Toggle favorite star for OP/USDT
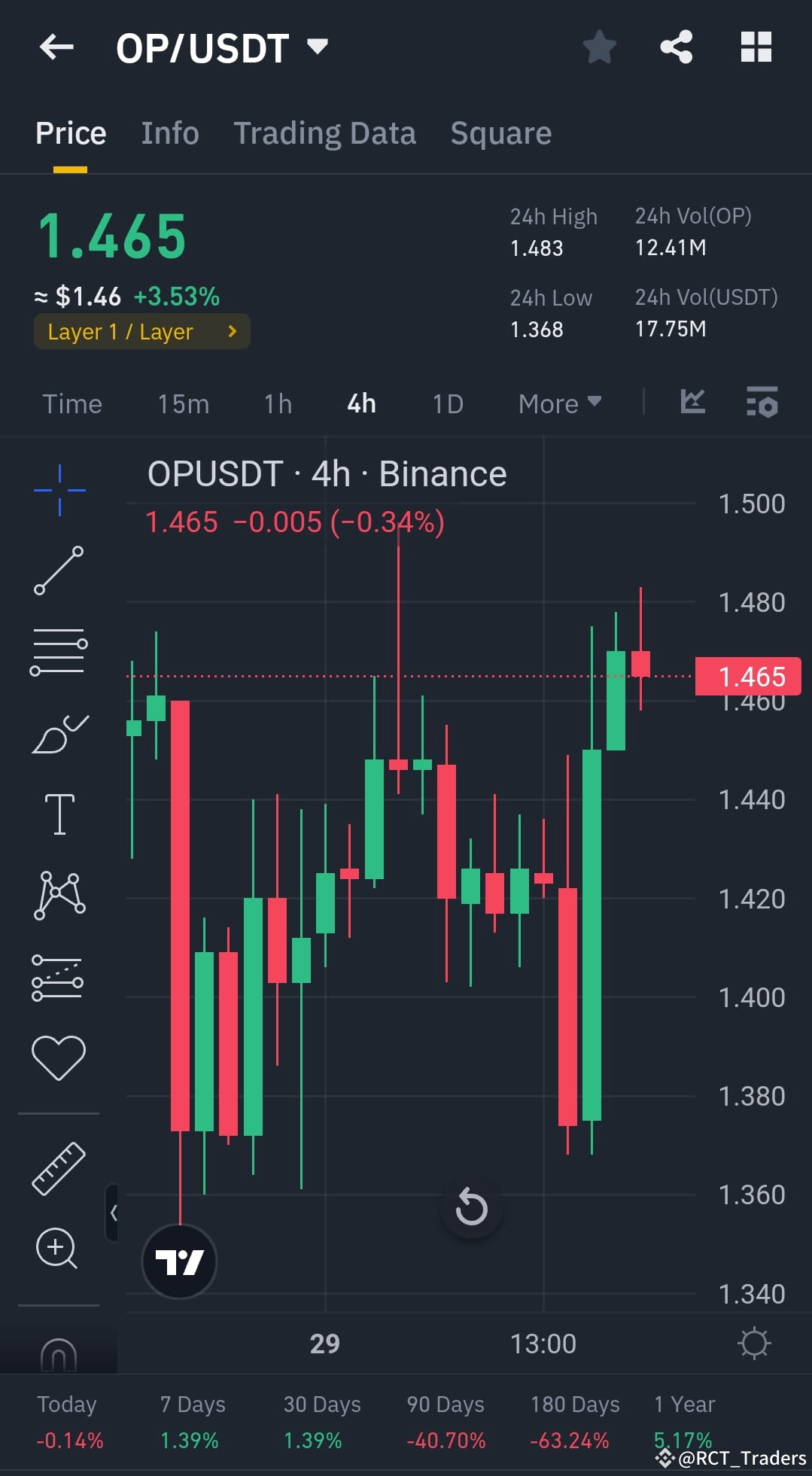 (x=600, y=47)
